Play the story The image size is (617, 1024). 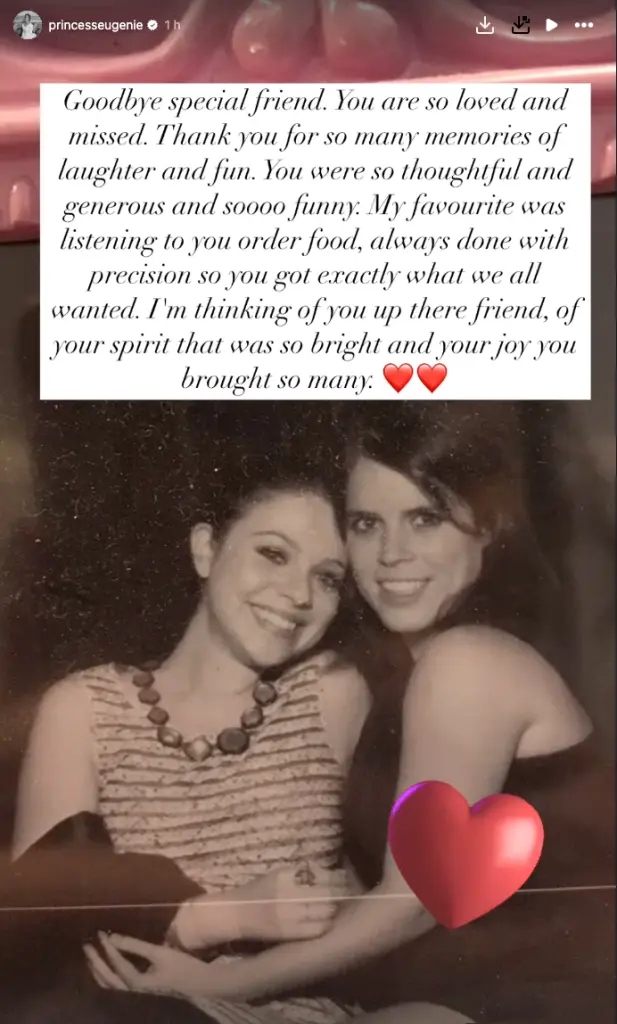551,25
